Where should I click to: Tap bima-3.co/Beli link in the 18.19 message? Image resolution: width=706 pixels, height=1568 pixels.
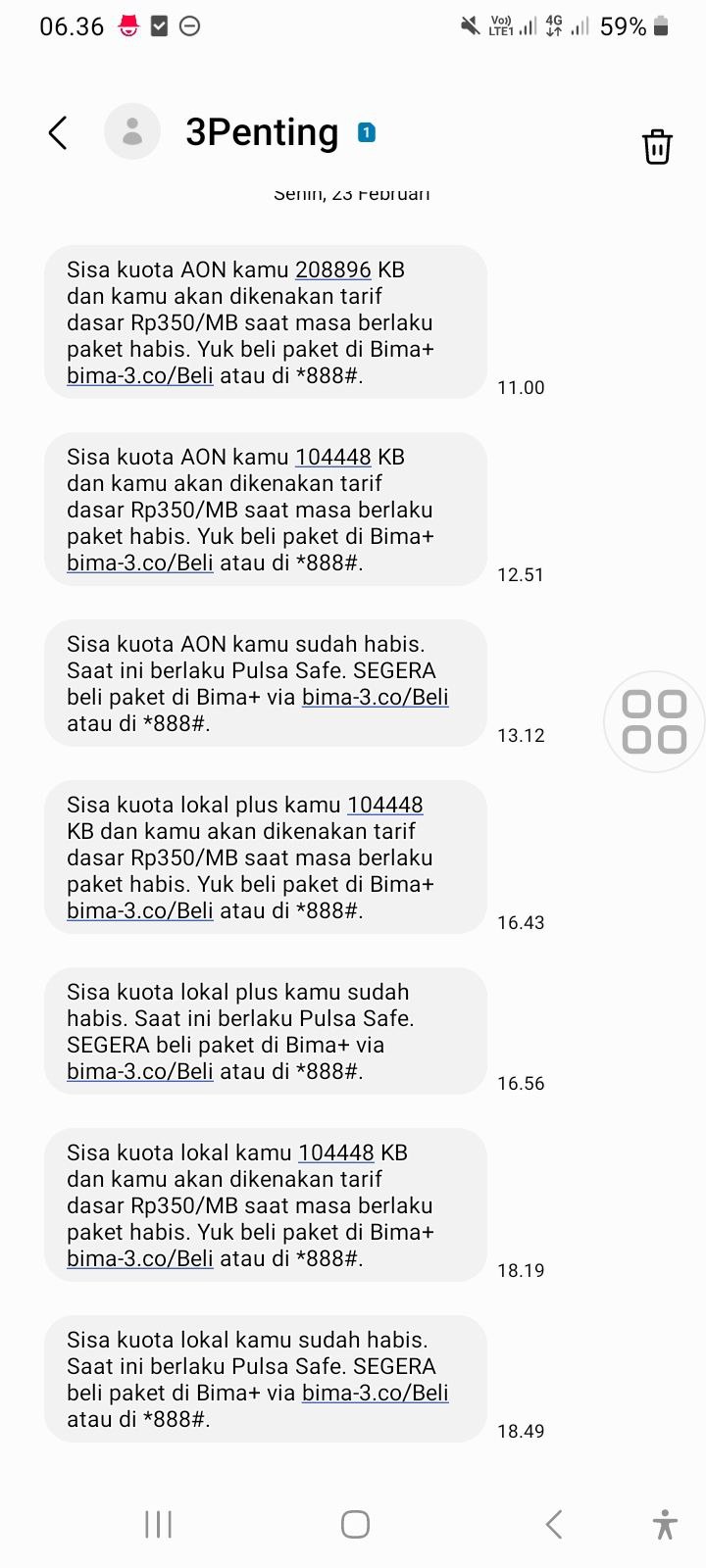tap(140, 1258)
